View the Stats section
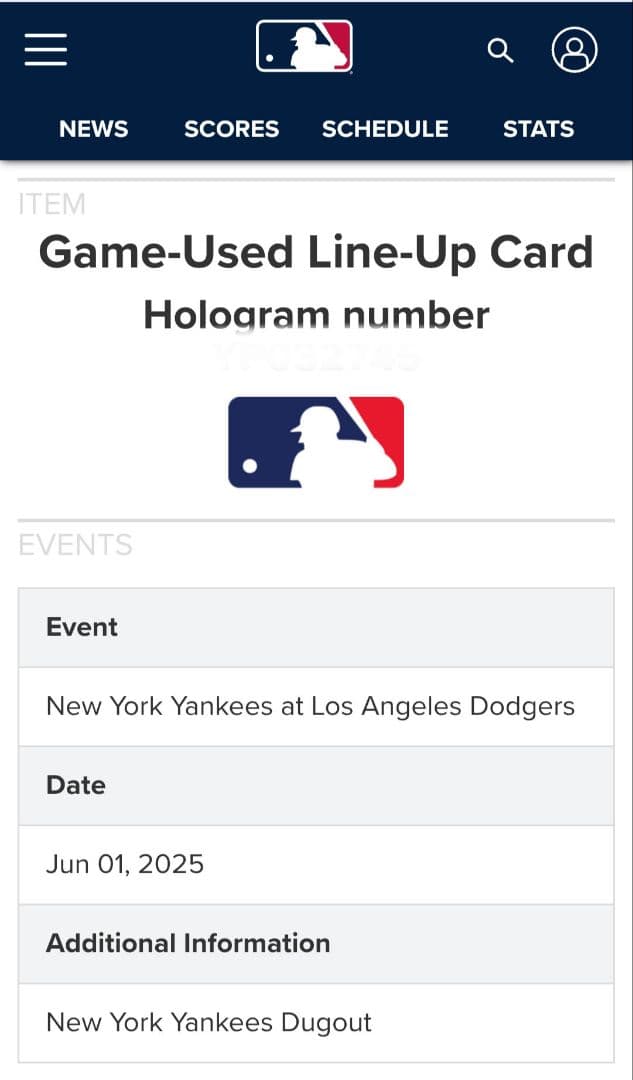633x1080 pixels. coord(538,129)
